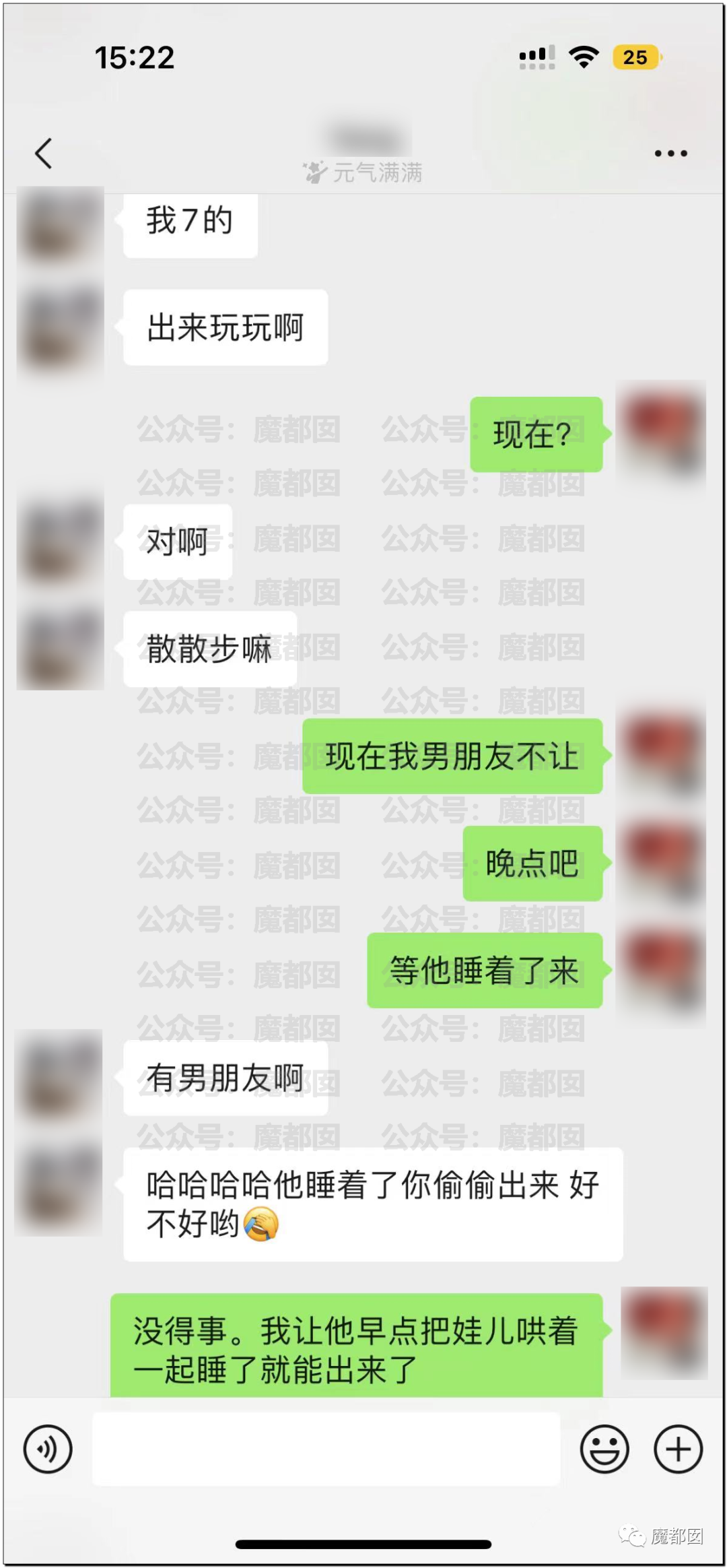Open the plus attachments menu

pos(678,1449)
